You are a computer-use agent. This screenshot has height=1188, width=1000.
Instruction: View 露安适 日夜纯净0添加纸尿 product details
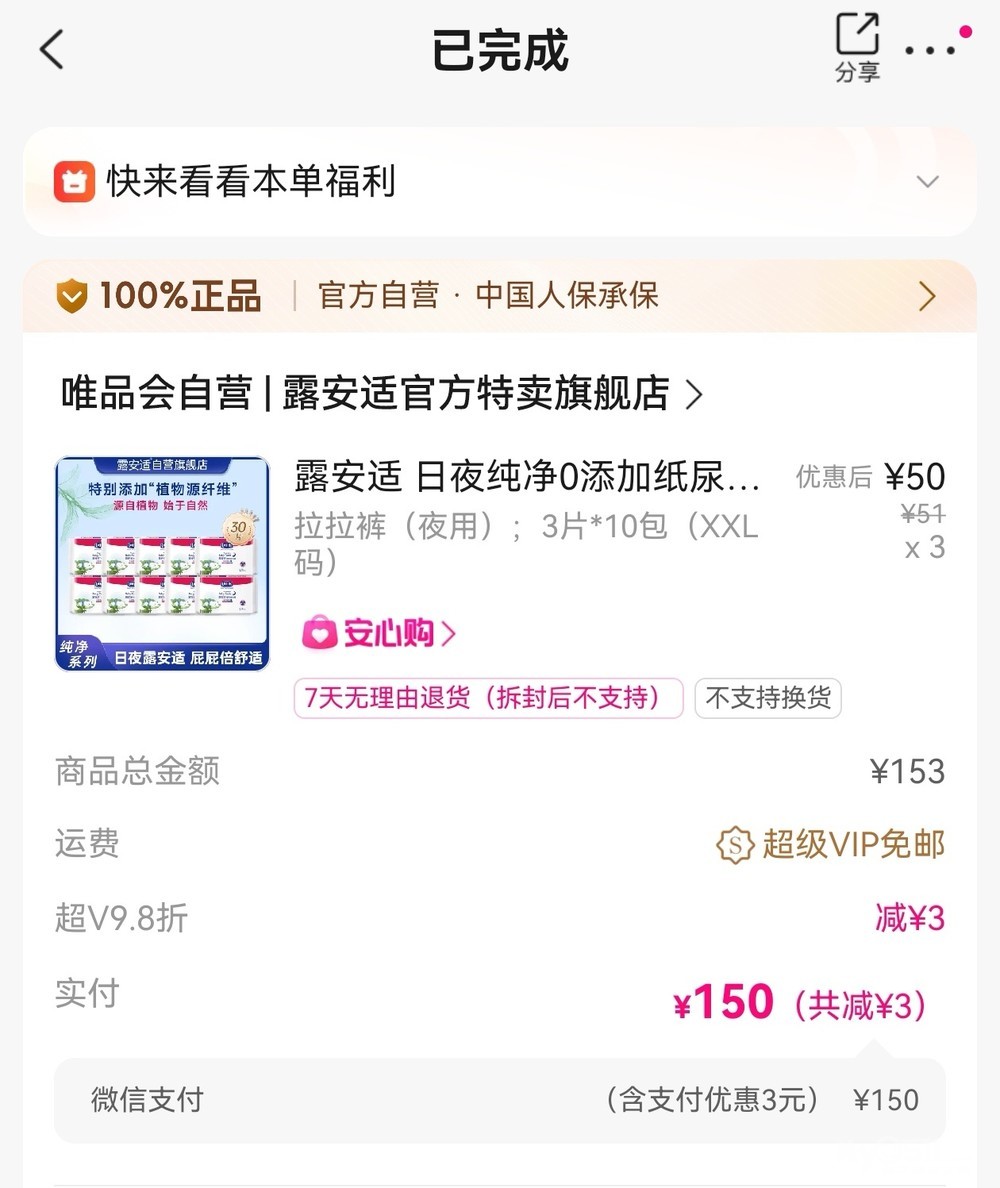click(528, 478)
